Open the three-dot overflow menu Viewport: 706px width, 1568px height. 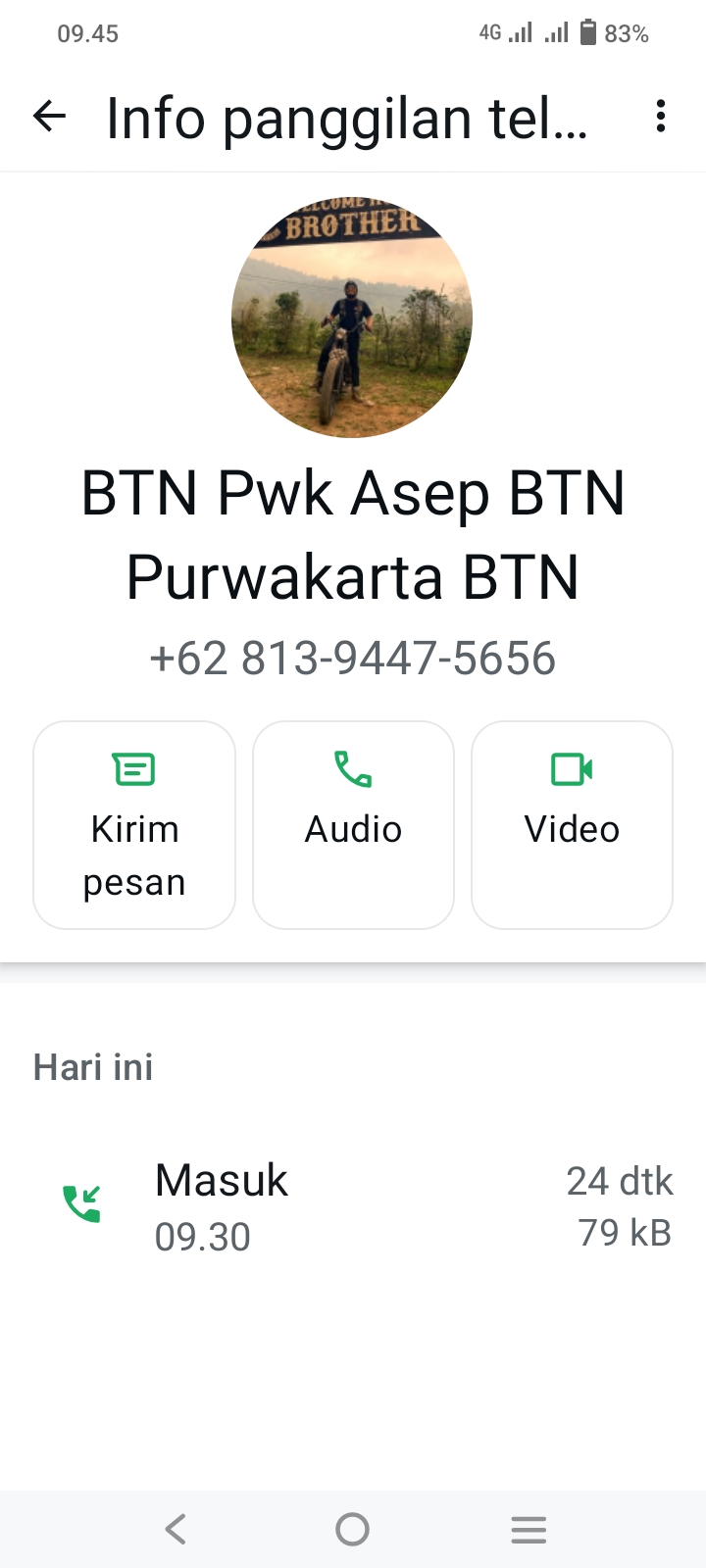point(660,117)
